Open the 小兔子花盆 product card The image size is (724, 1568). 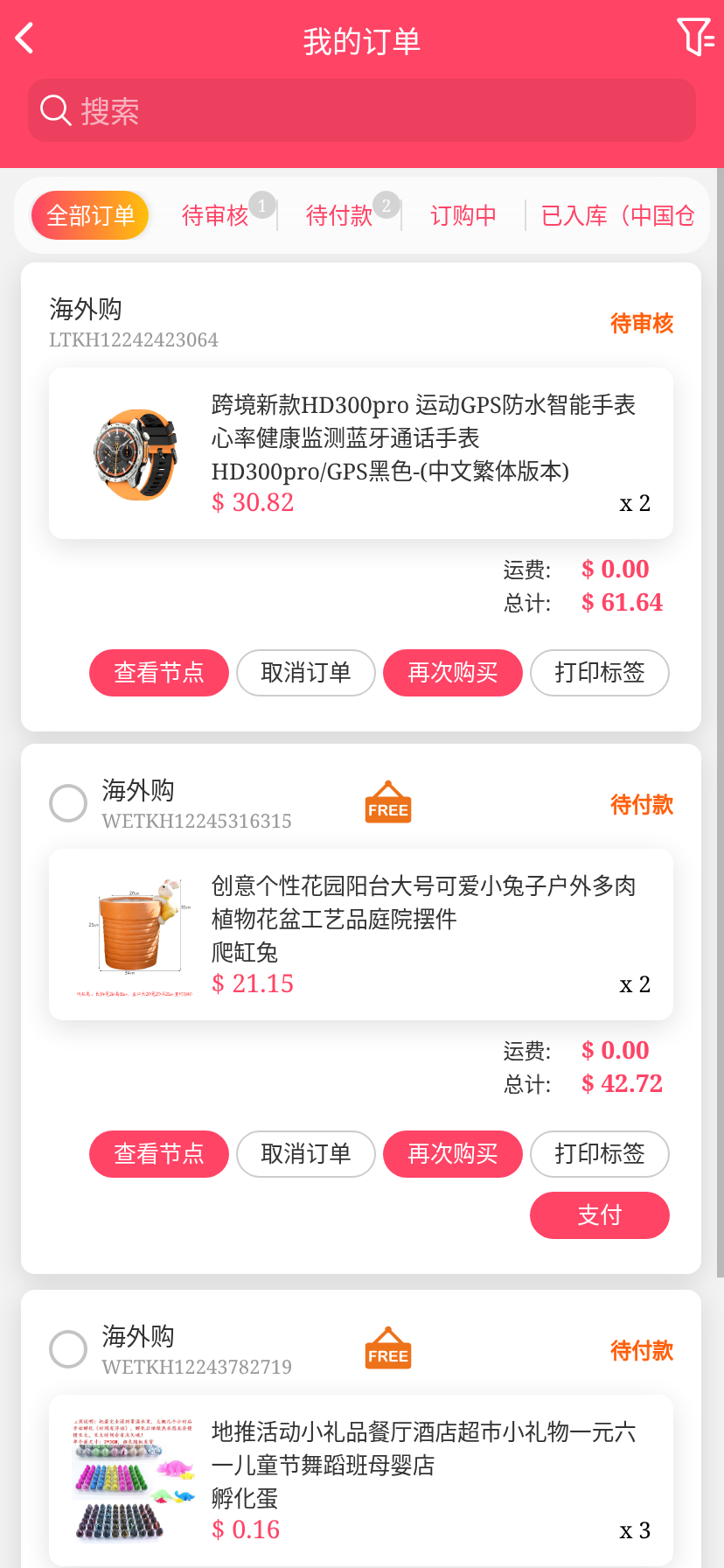[360, 934]
